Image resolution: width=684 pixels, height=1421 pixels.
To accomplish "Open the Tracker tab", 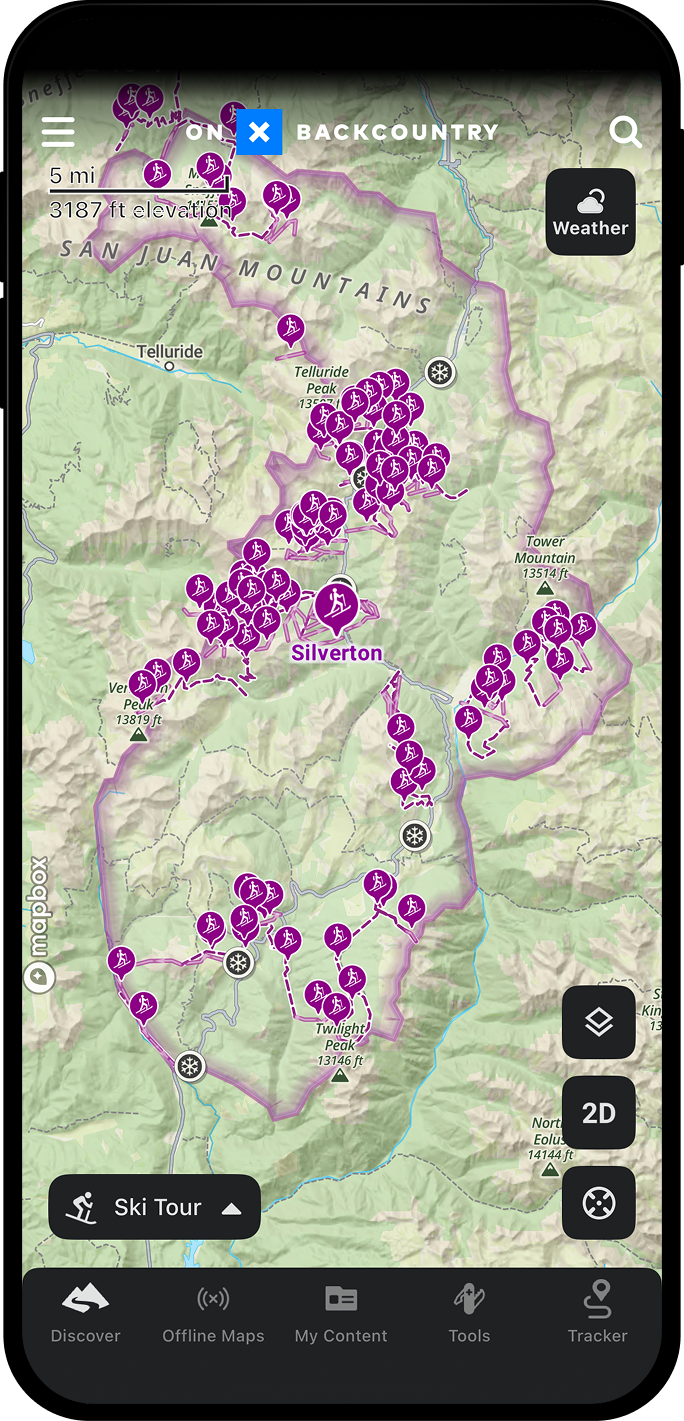I will click(x=597, y=1314).
